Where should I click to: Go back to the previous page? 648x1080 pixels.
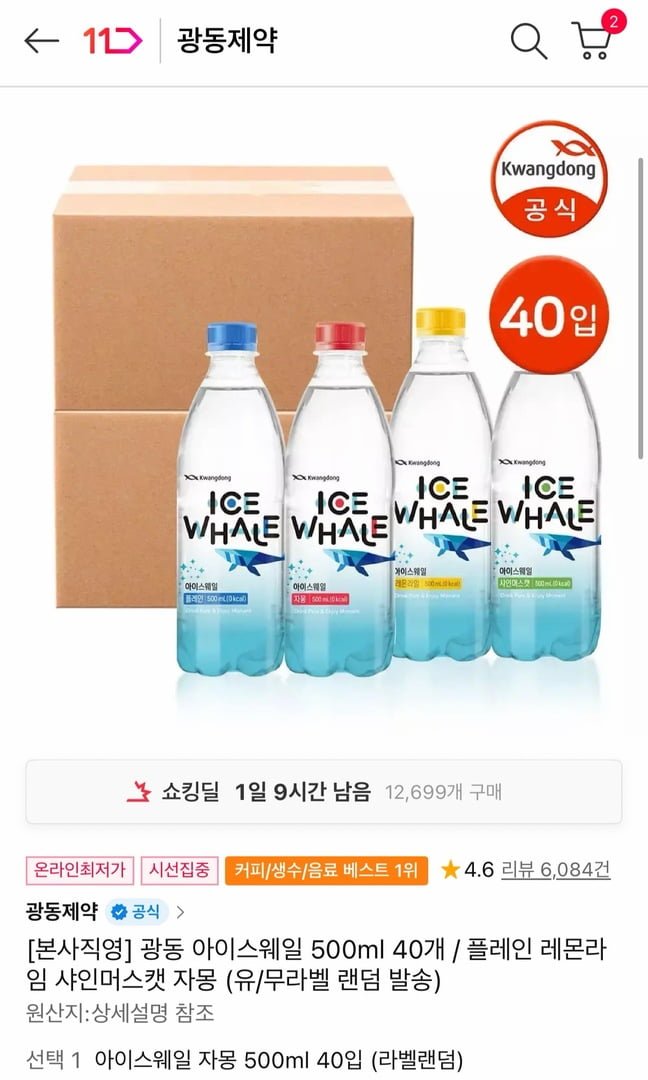tap(41, 41)
